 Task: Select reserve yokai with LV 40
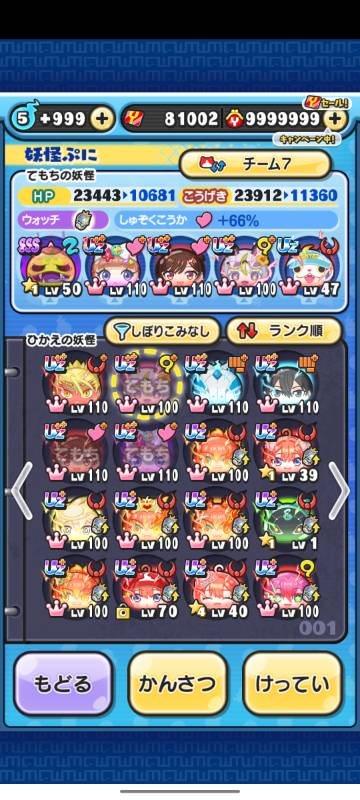[217, 588]
